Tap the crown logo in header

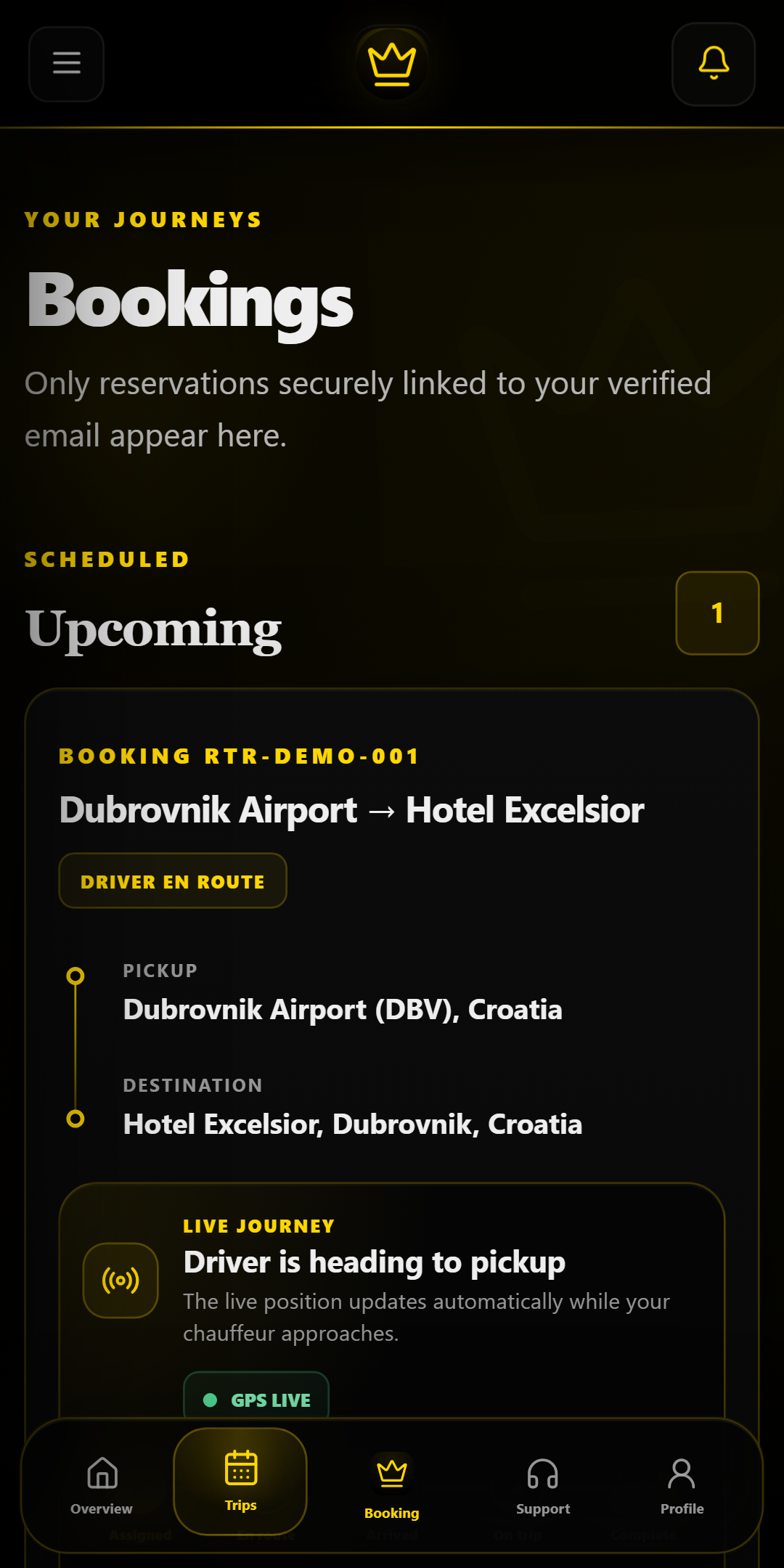tap(392, 64)
